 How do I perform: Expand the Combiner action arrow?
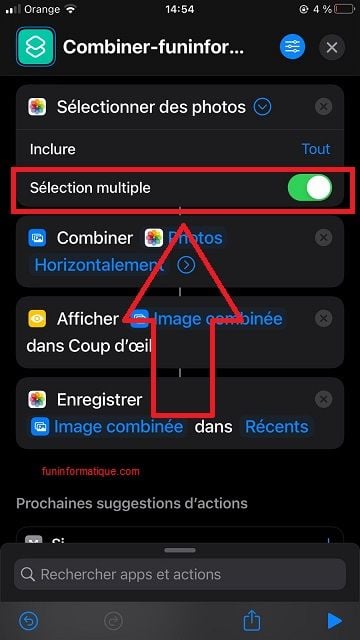pyautogui.click(x=186, y=265)
